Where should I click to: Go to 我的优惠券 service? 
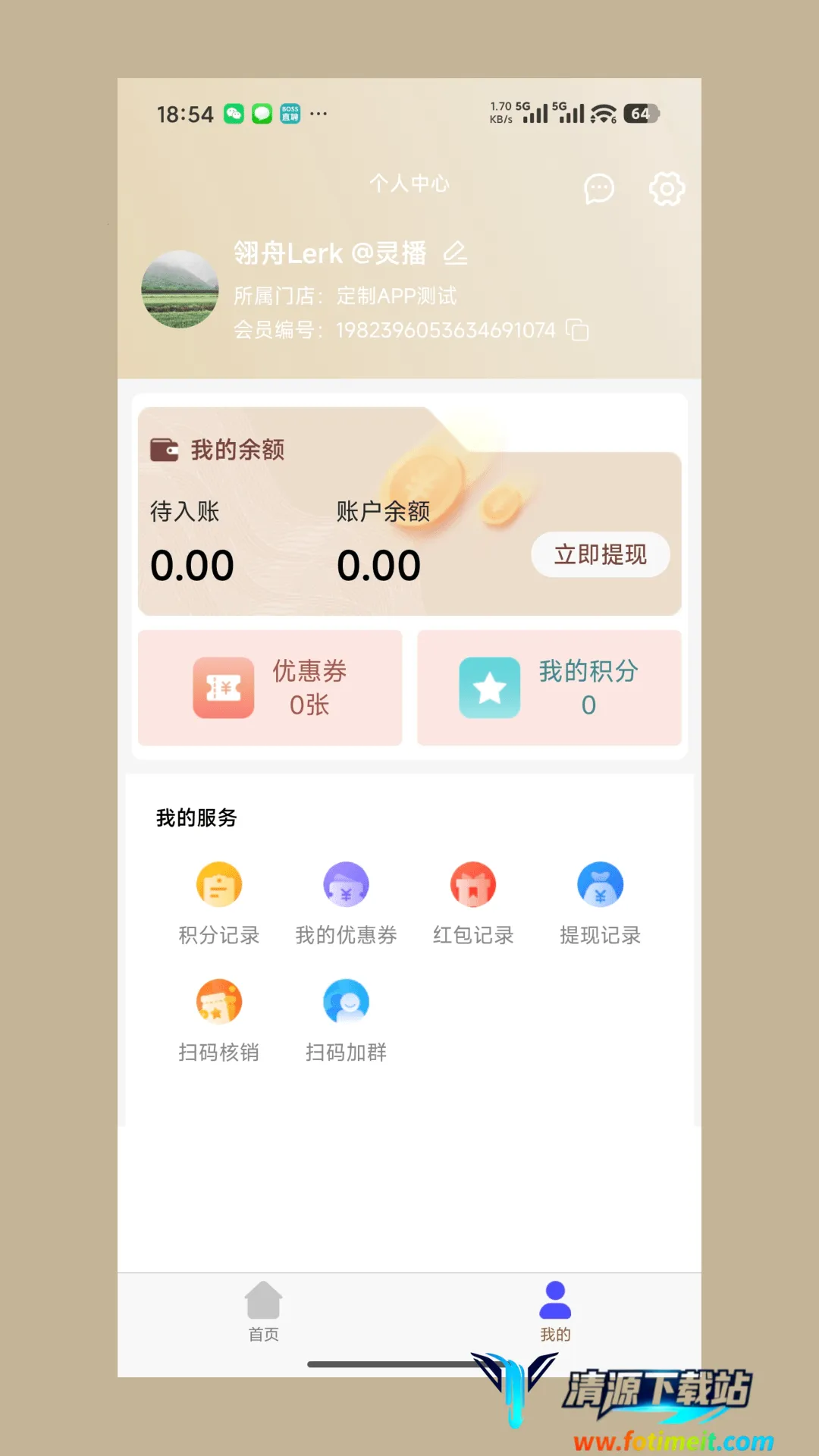[x=346, y=902]
